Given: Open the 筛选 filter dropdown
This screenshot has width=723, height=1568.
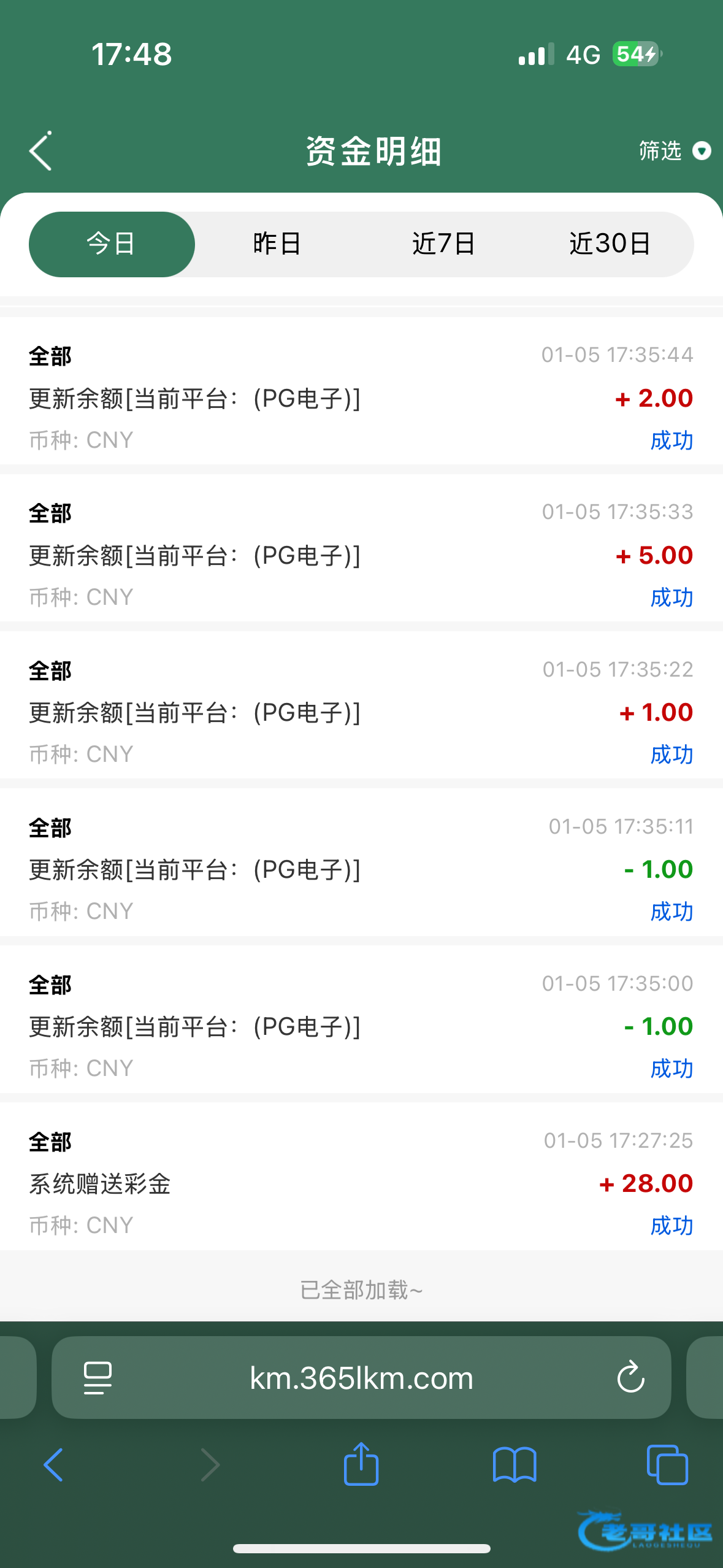Looking at the screenshot, I should (x=674, y=151).
